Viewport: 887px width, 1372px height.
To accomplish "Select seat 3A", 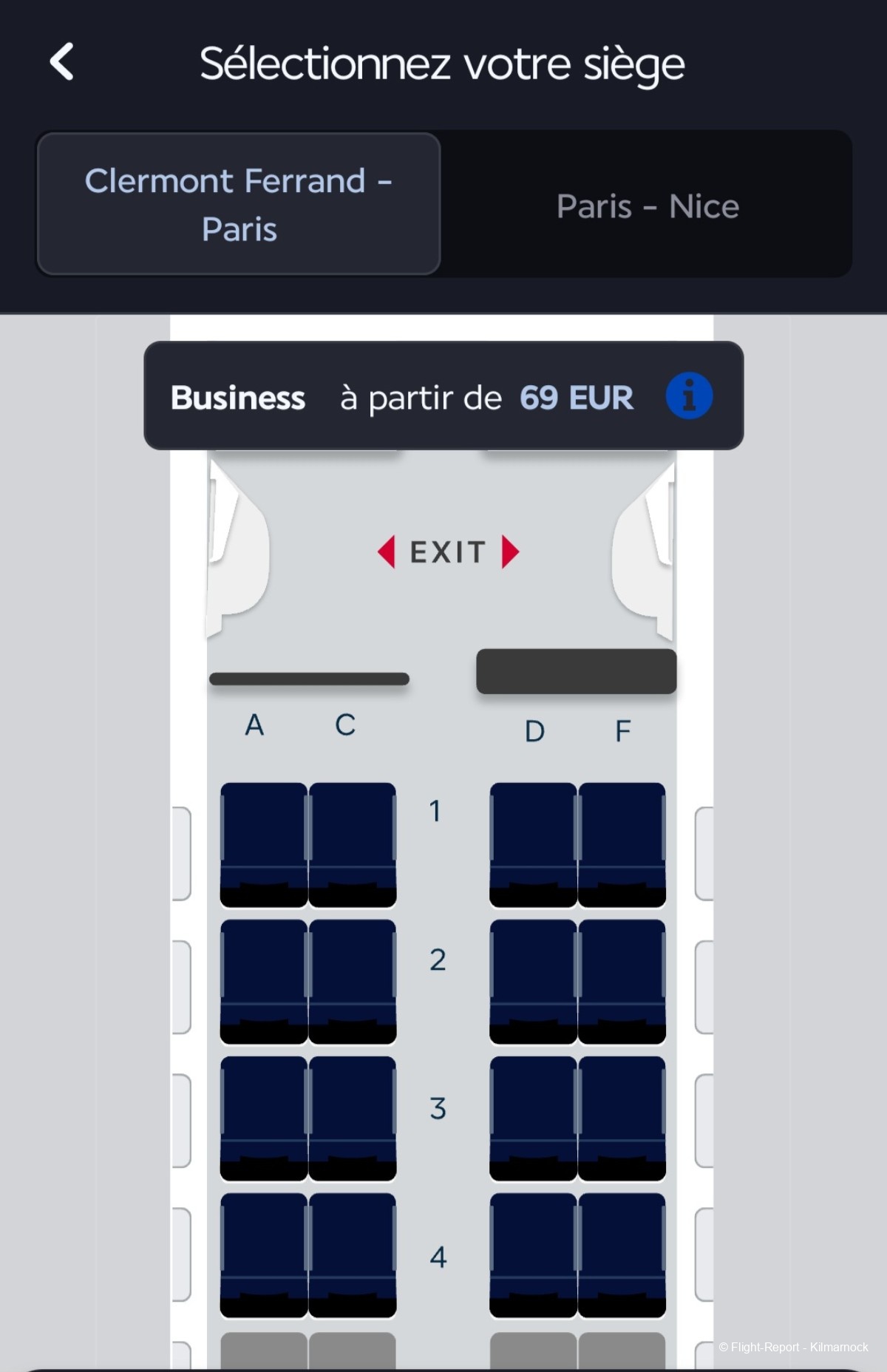I will [x=264, y=1118].
